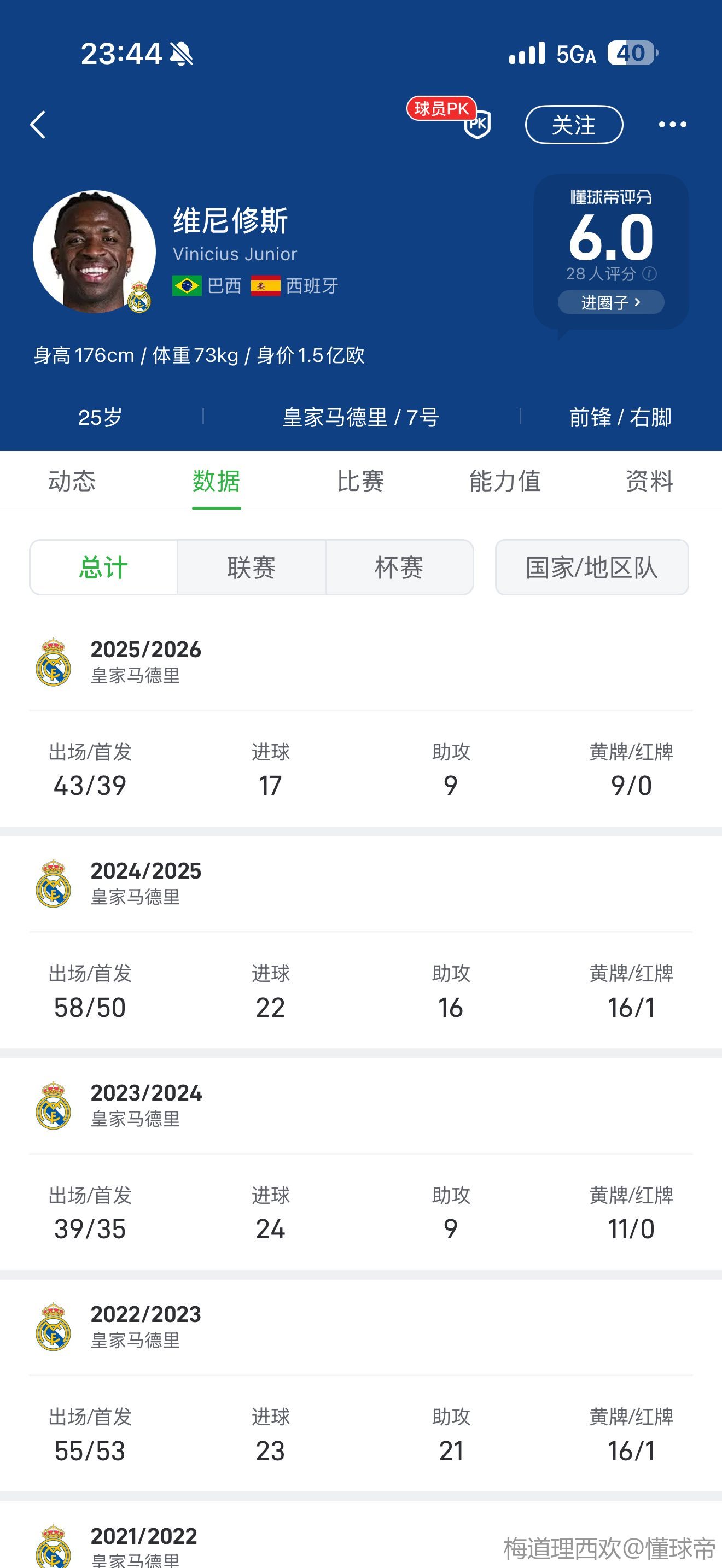Viewport: 722px width, 1568px height.
Task: Enter the circle via 进圈子
Action: pos(610,302)
